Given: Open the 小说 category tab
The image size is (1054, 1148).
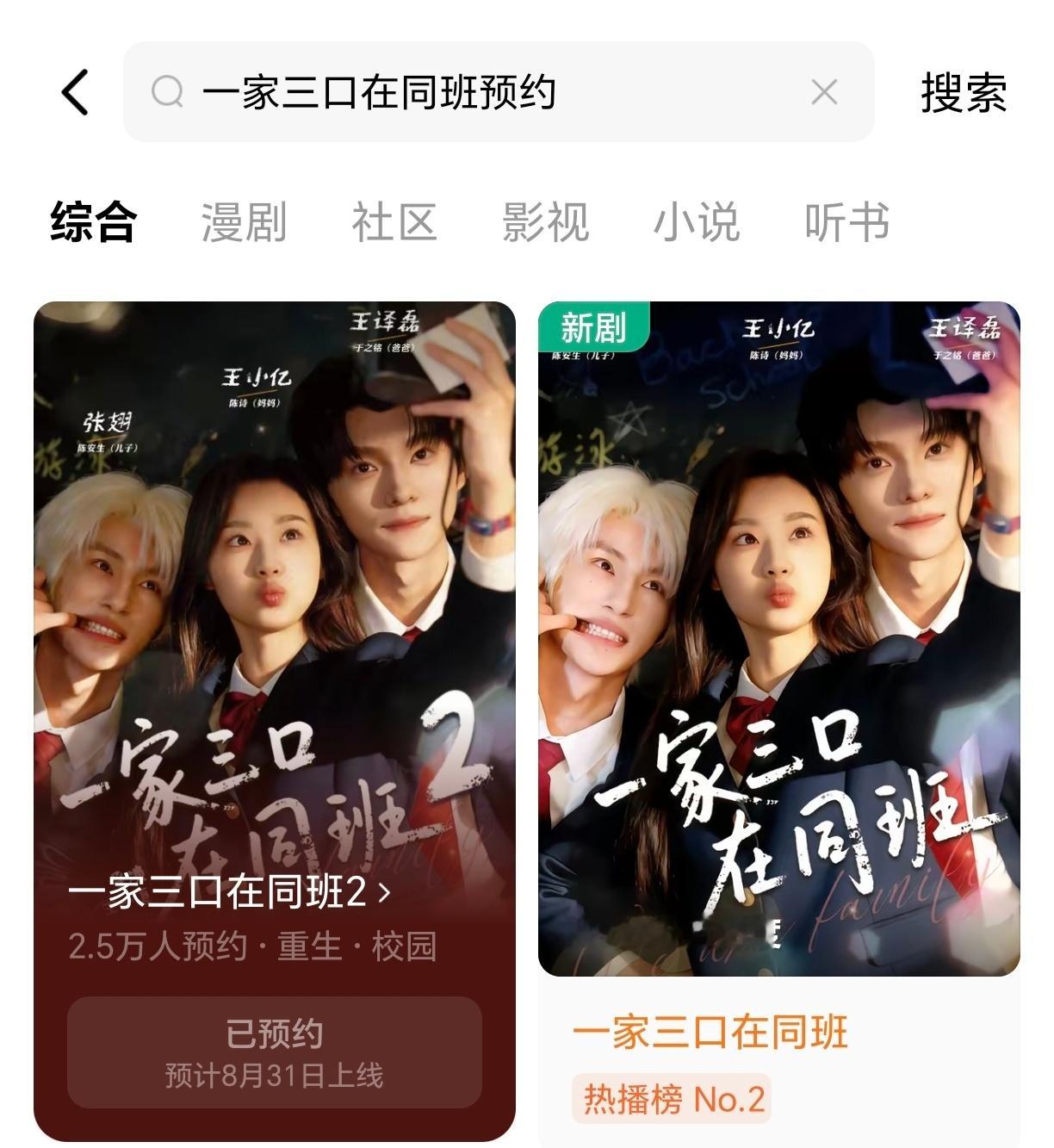Looking at the screenshot, I should [x=697, y=222].
